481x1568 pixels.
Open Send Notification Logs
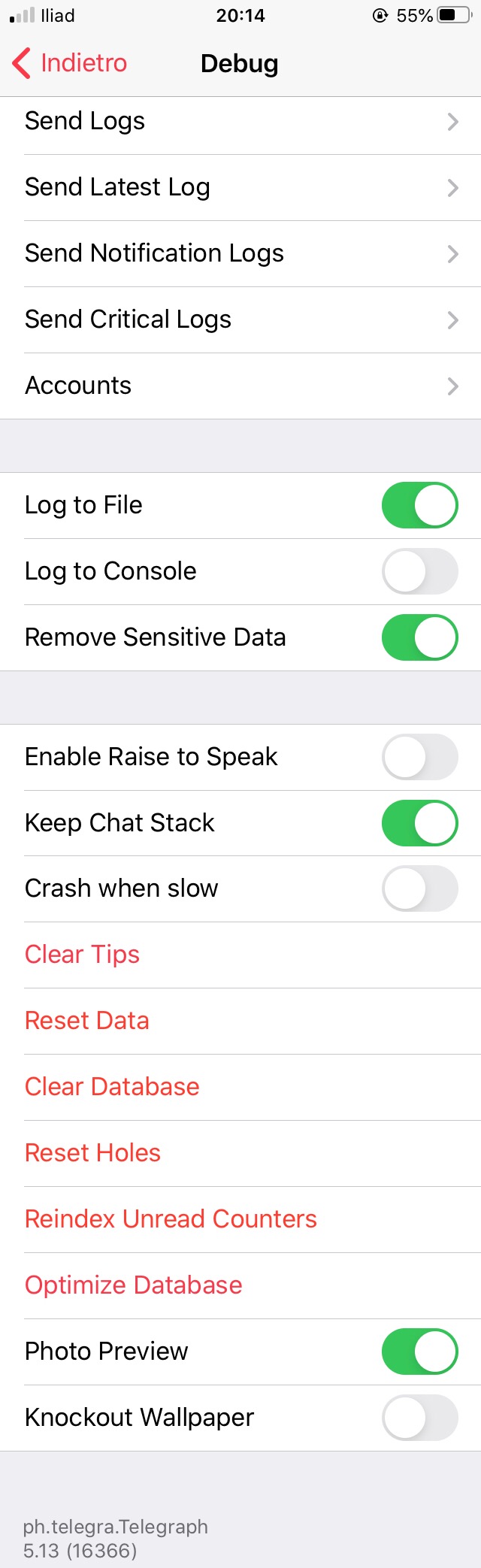[x=240, y=254]
